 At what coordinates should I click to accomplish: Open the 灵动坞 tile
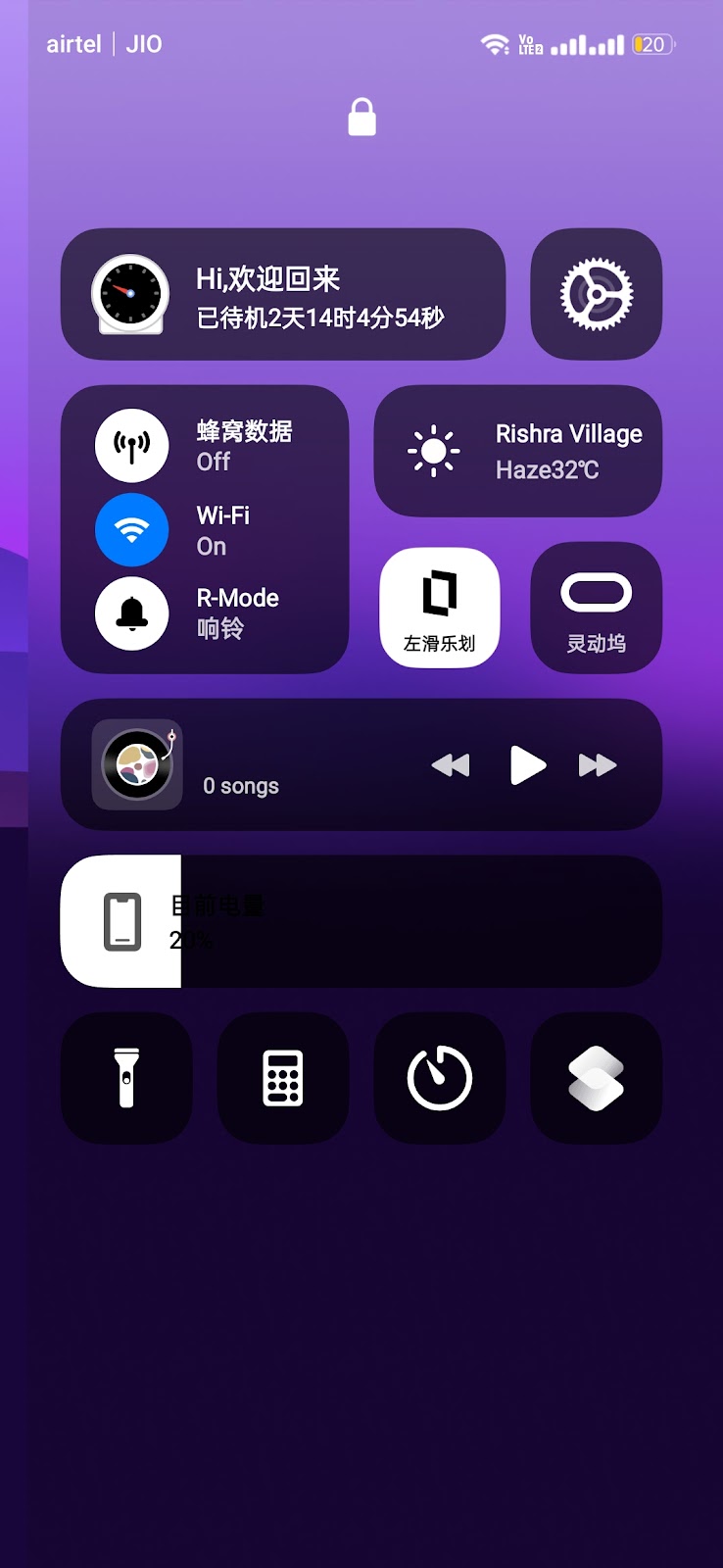coord(596,608)
